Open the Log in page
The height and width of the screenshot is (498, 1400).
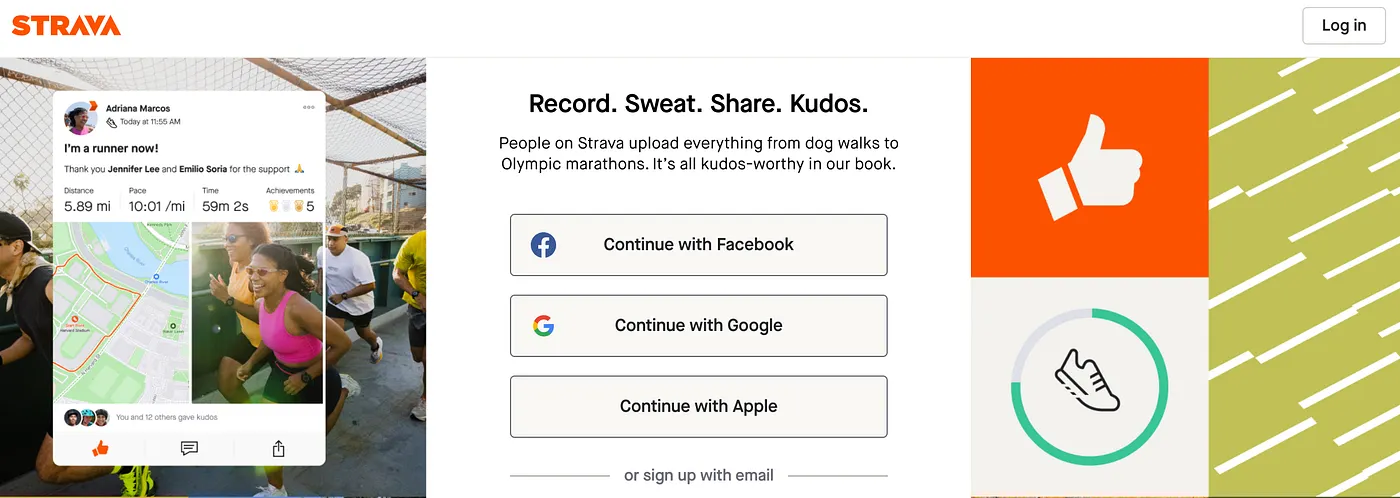pos(1343,26)
